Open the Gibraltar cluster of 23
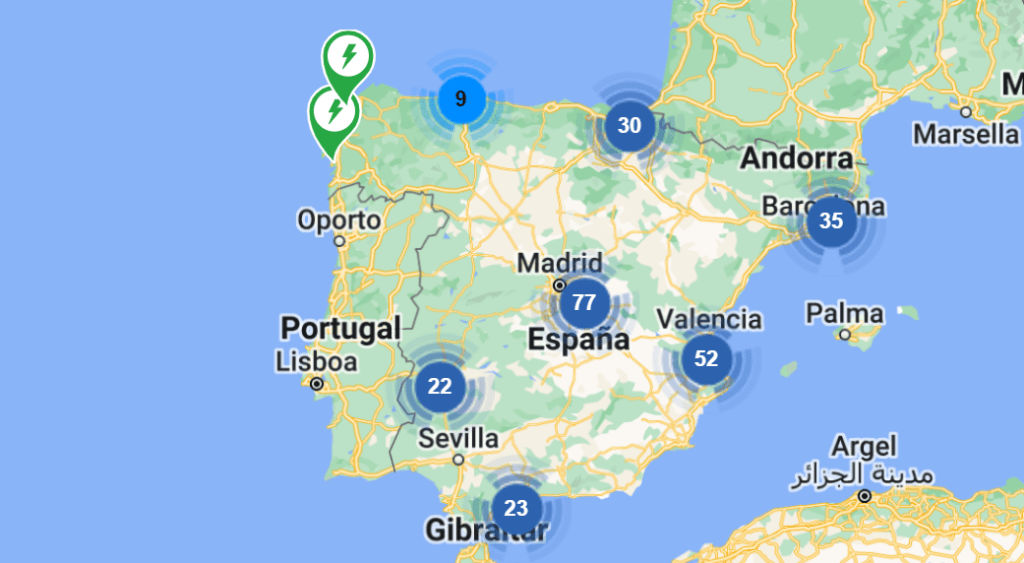Screen dimensions: 1024x563 [x=516, y=508]
